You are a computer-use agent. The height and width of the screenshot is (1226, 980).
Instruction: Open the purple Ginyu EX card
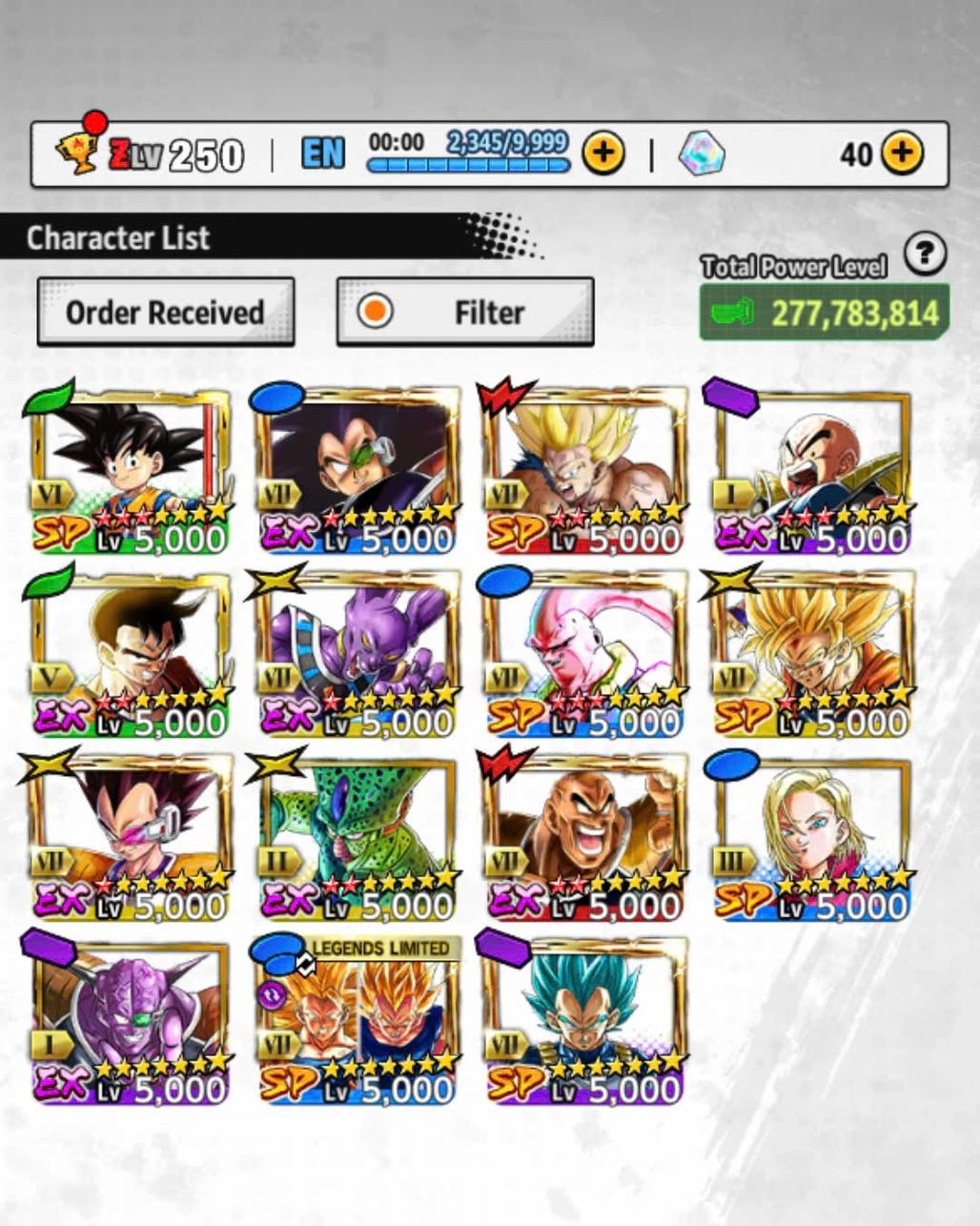pos(129,1020)
